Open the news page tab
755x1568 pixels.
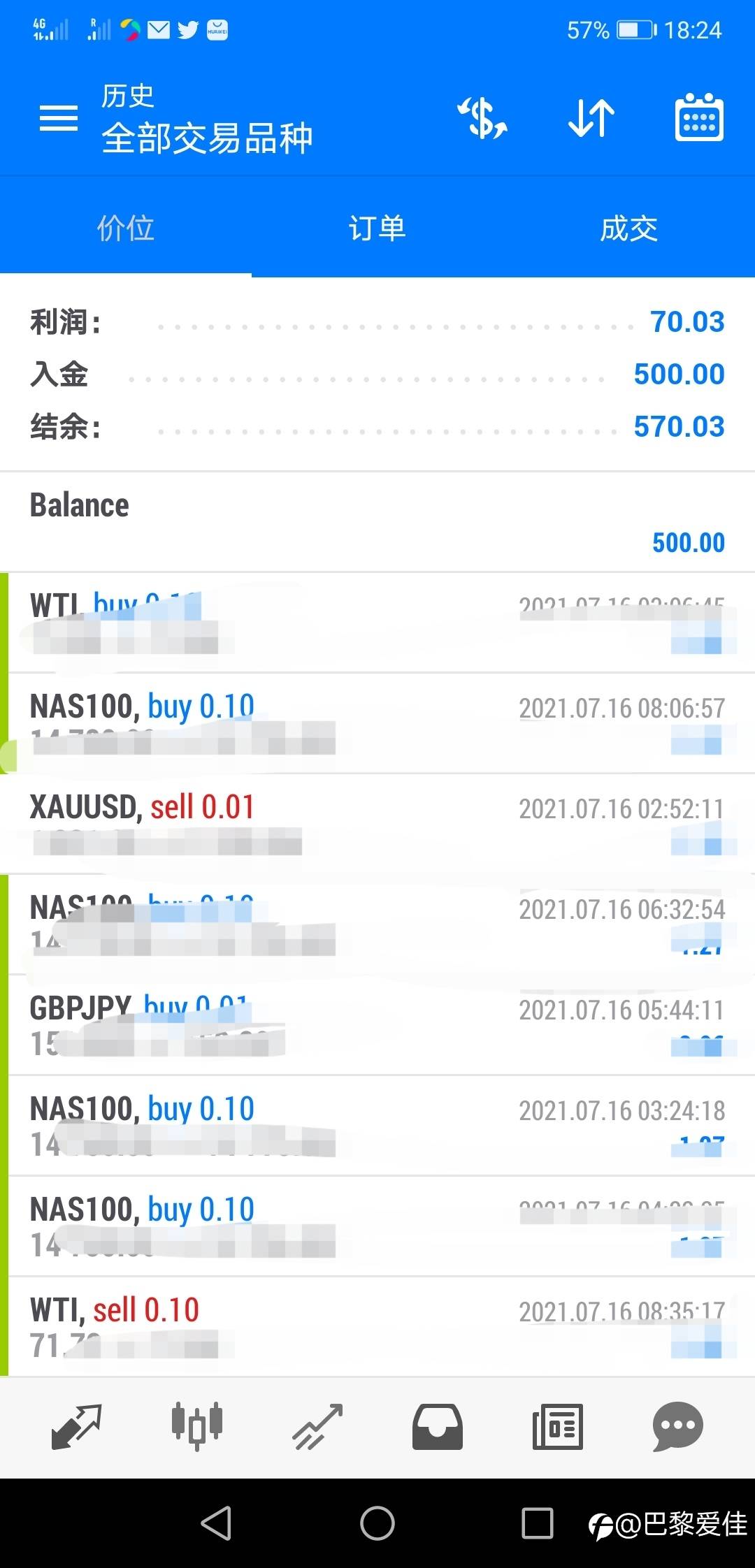coord(558,1426)
